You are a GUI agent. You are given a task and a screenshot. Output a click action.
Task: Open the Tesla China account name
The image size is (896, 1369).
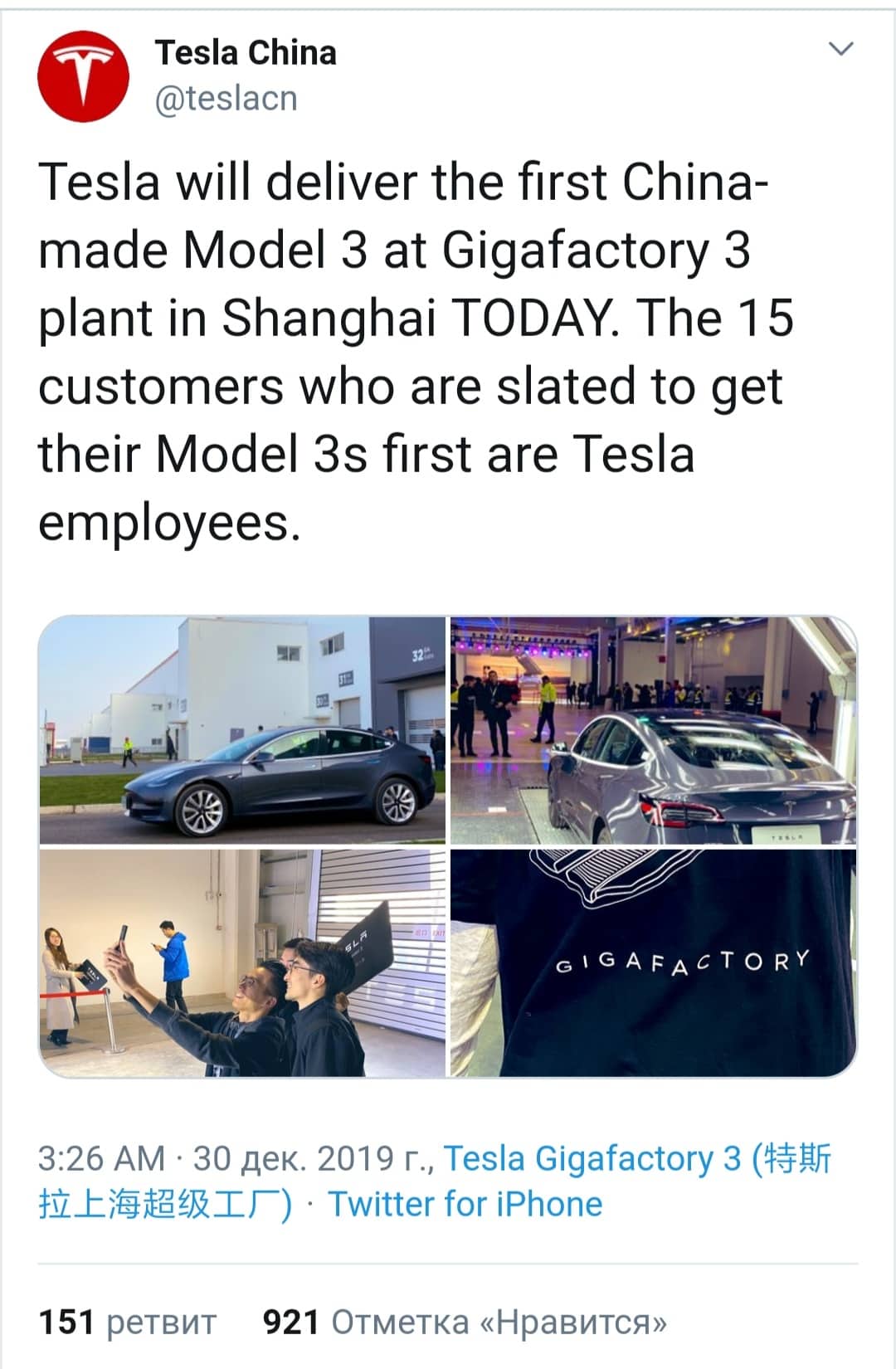(x=246, y=53)
